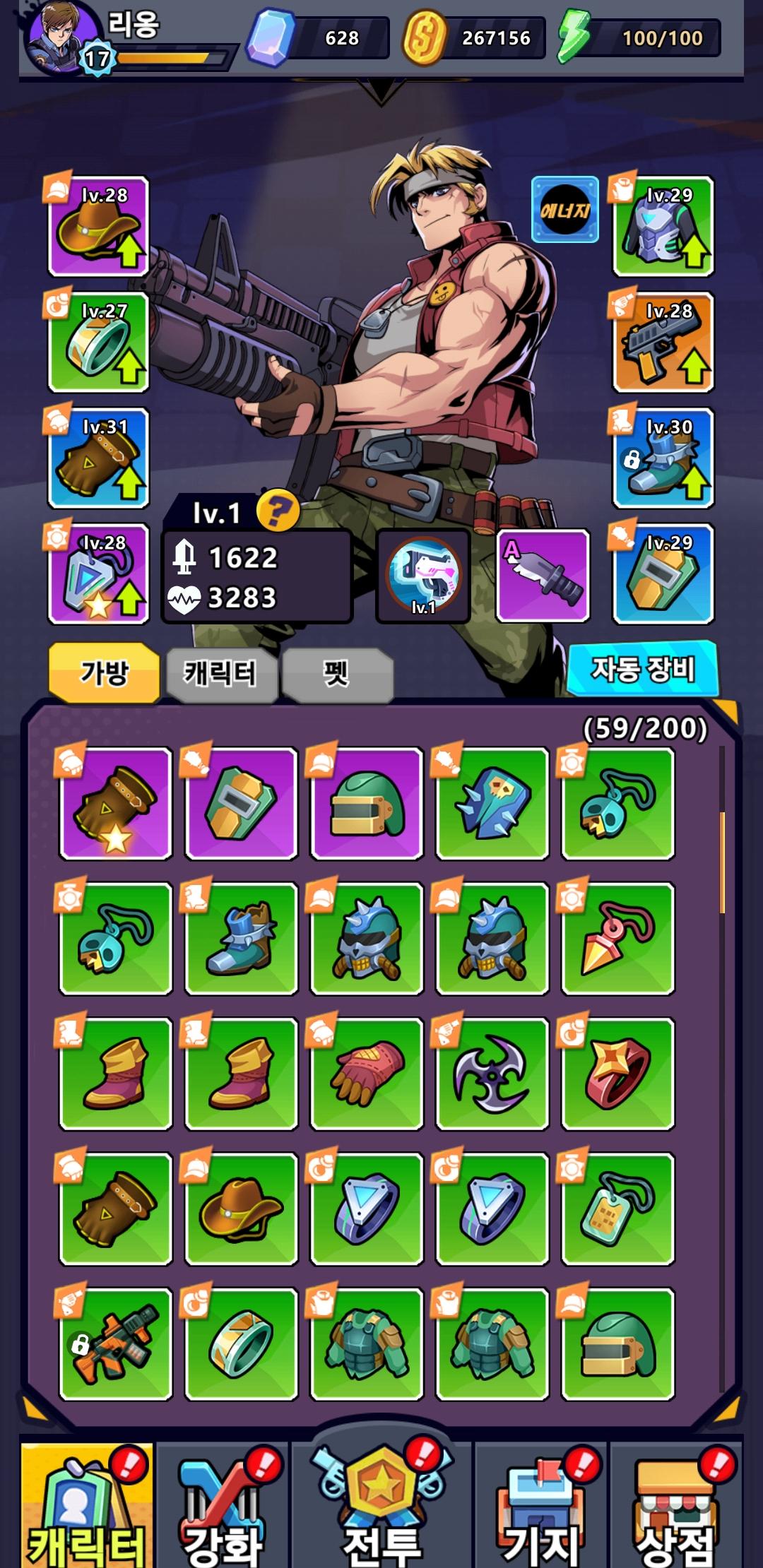Open the player profile avatar 리옹
This screenshot has width=763, height=1568.
pos(64,37)
